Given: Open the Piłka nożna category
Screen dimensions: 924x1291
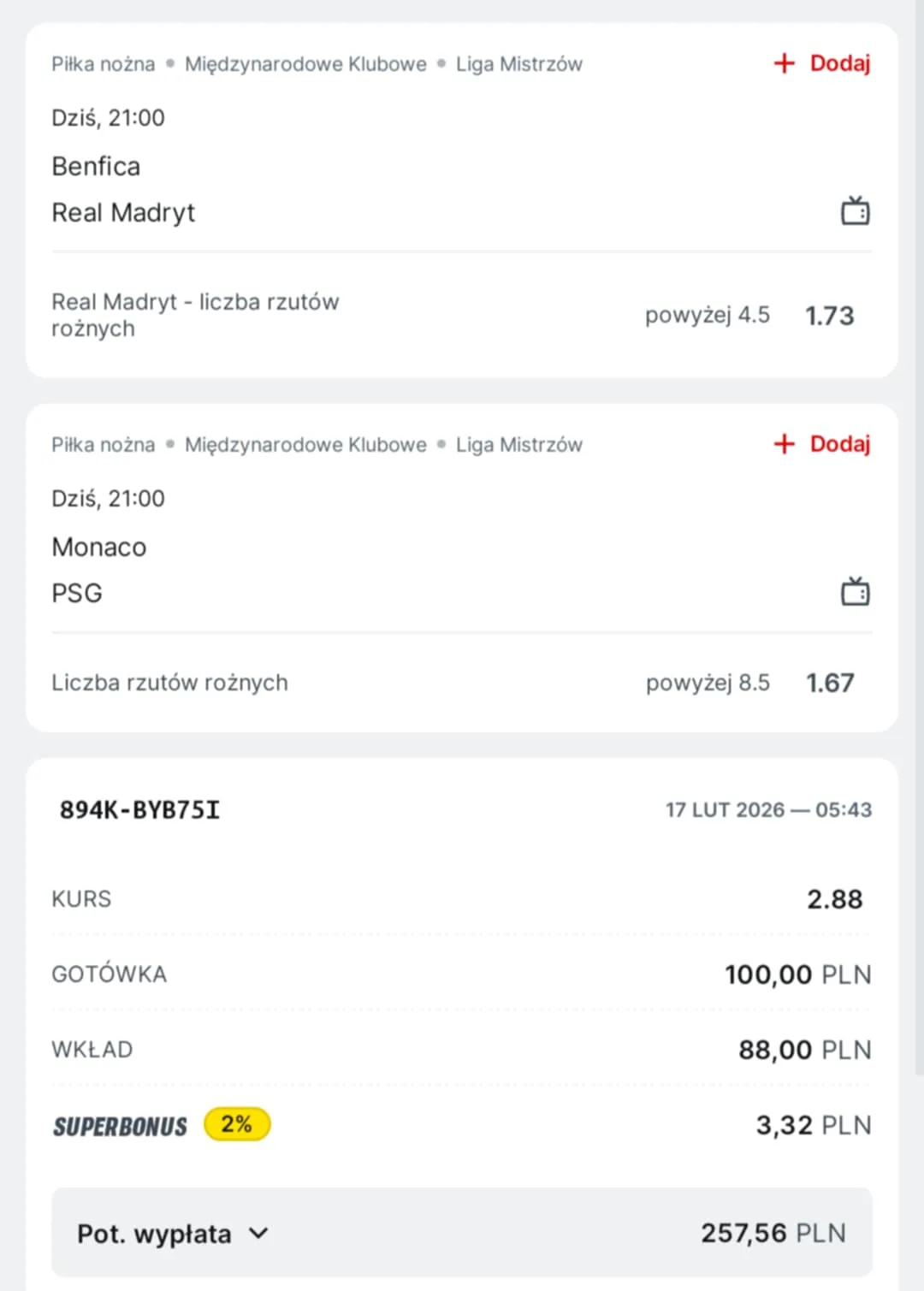Looking at the screenshot, I should click(x=103, y=62).
